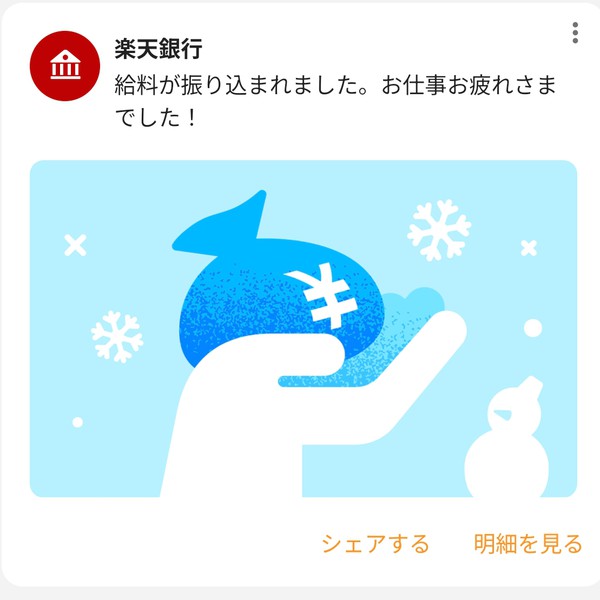Open the salary deposit illustration card

pyautogui.click(x=303, y=328)
